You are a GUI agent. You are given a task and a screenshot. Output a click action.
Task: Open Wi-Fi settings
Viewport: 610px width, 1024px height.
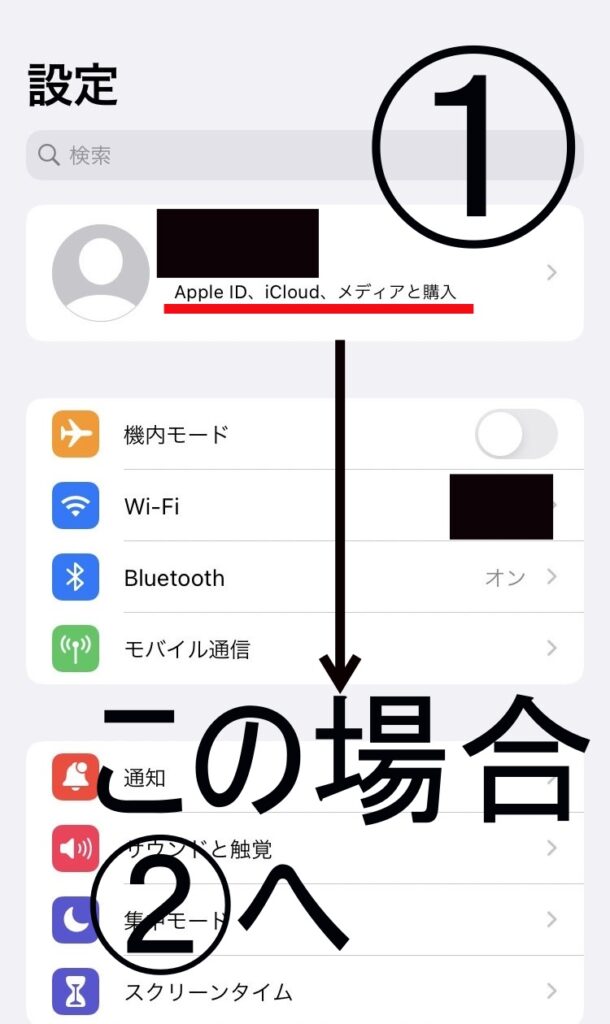coord(304,505)
